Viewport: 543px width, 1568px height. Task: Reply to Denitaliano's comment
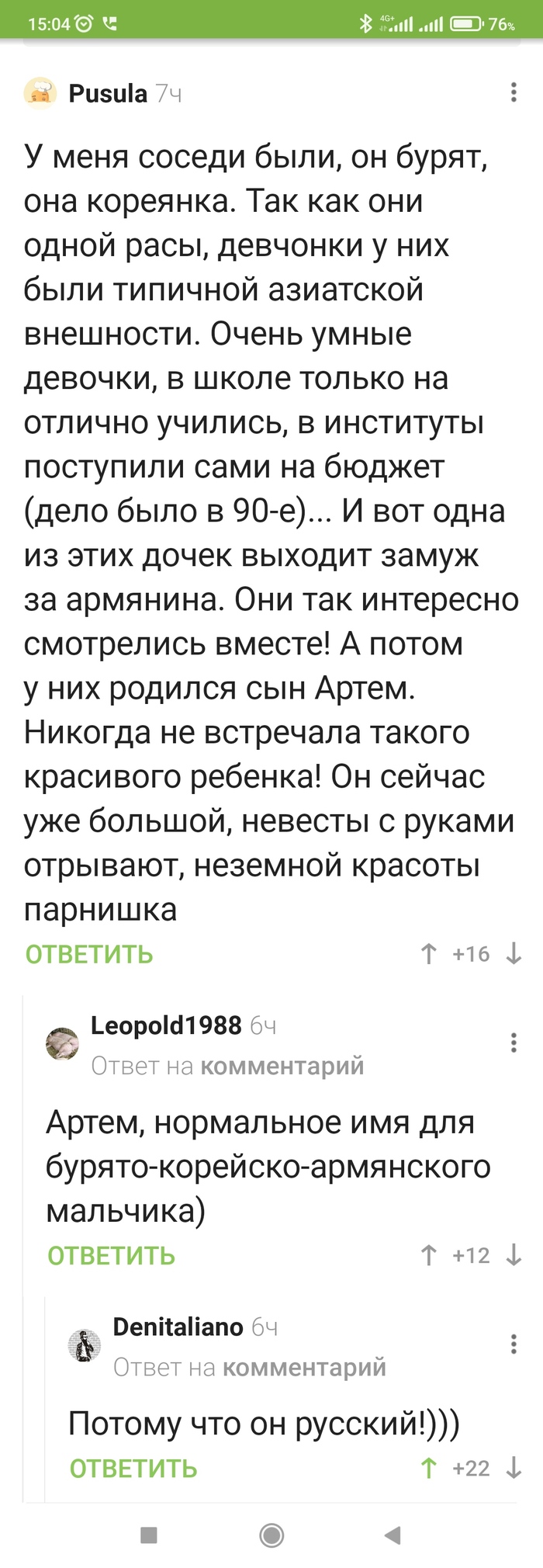point(133,1468)
